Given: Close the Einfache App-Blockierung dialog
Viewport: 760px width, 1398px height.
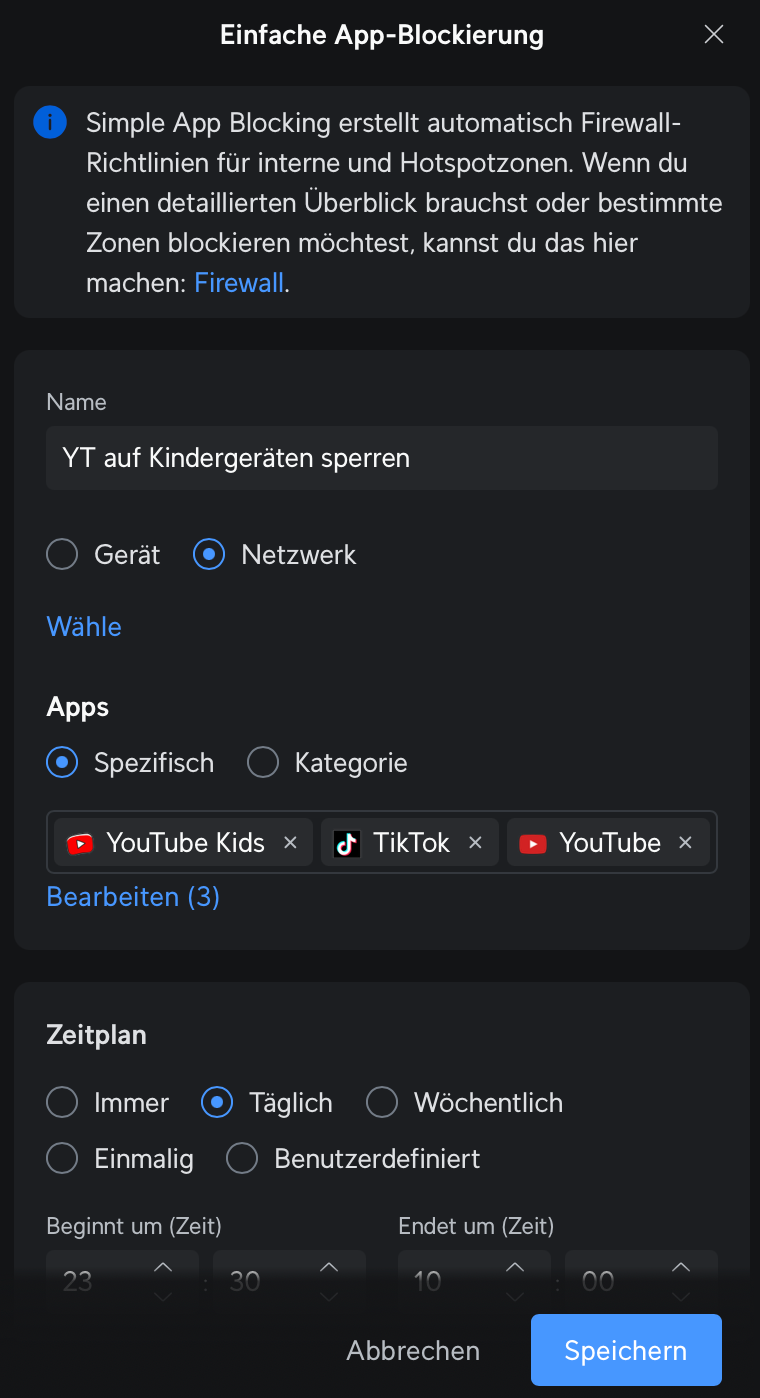Looking at the screenshot, I should (x=713, y=35).
